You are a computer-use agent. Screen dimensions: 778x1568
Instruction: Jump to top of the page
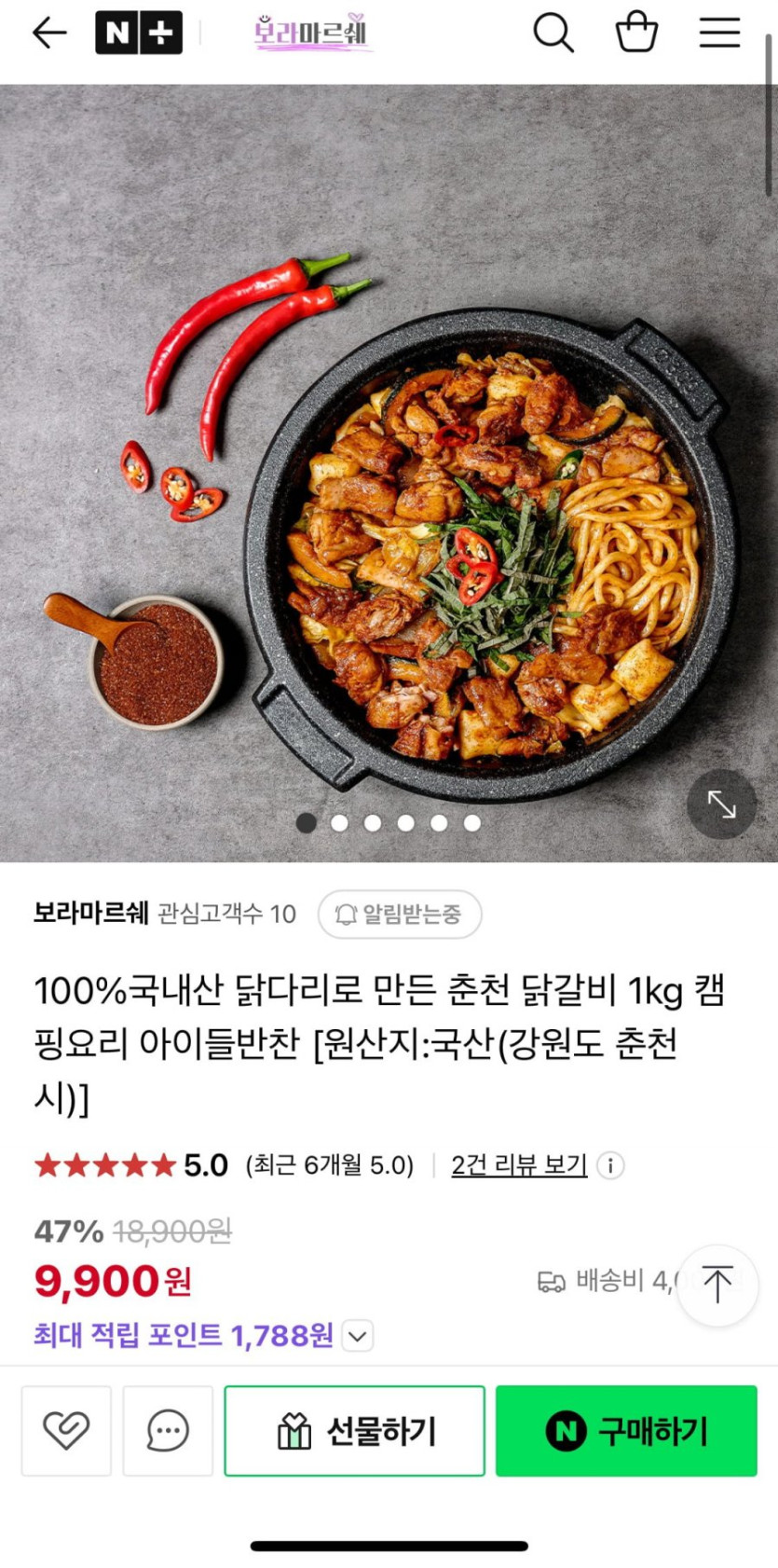717,1285
